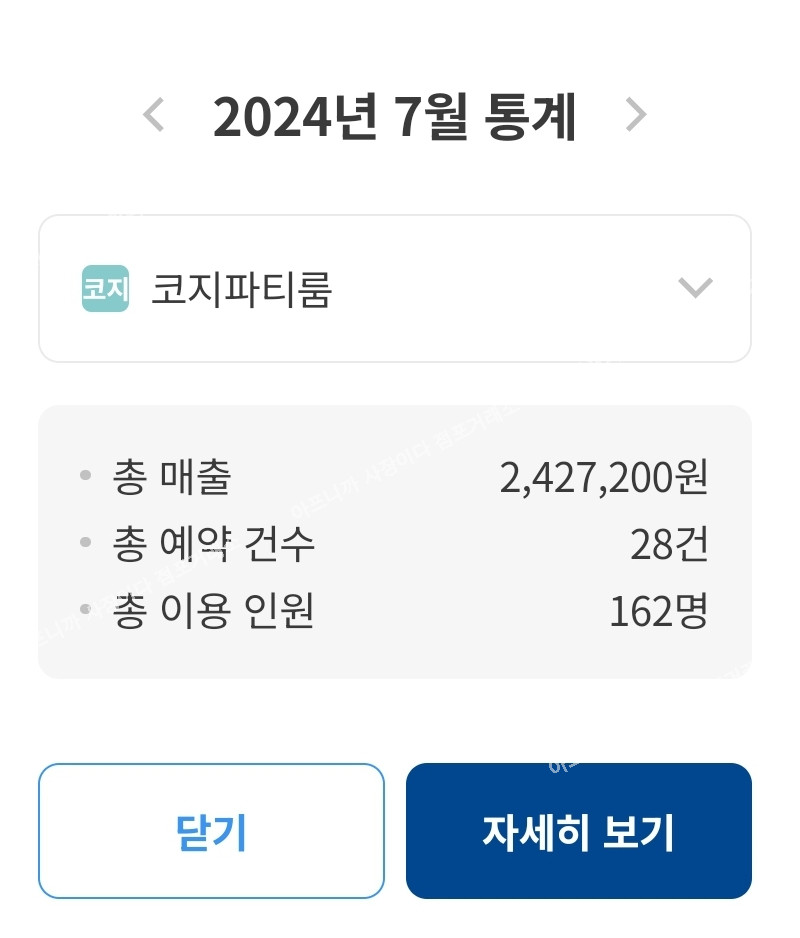Open 자세히 보기 for detailed statistics
The width and height of the screenshot is (800, 938).
578,831
